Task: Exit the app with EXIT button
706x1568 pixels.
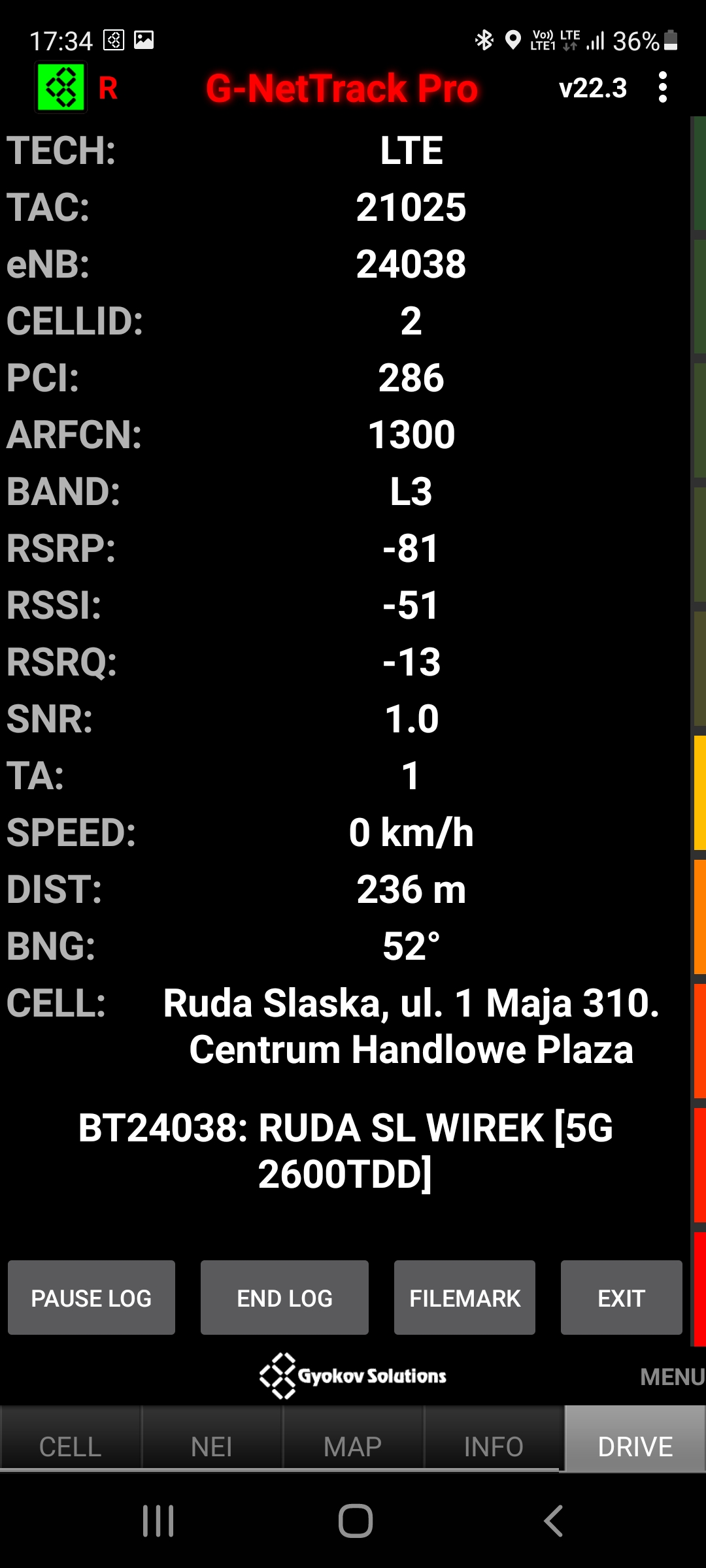Action: click(621, 1298)
